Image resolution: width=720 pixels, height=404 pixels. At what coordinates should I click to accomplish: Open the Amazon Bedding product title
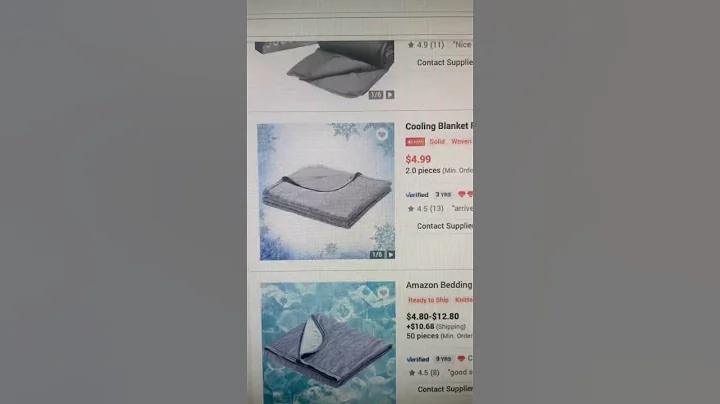pos(438,285)
